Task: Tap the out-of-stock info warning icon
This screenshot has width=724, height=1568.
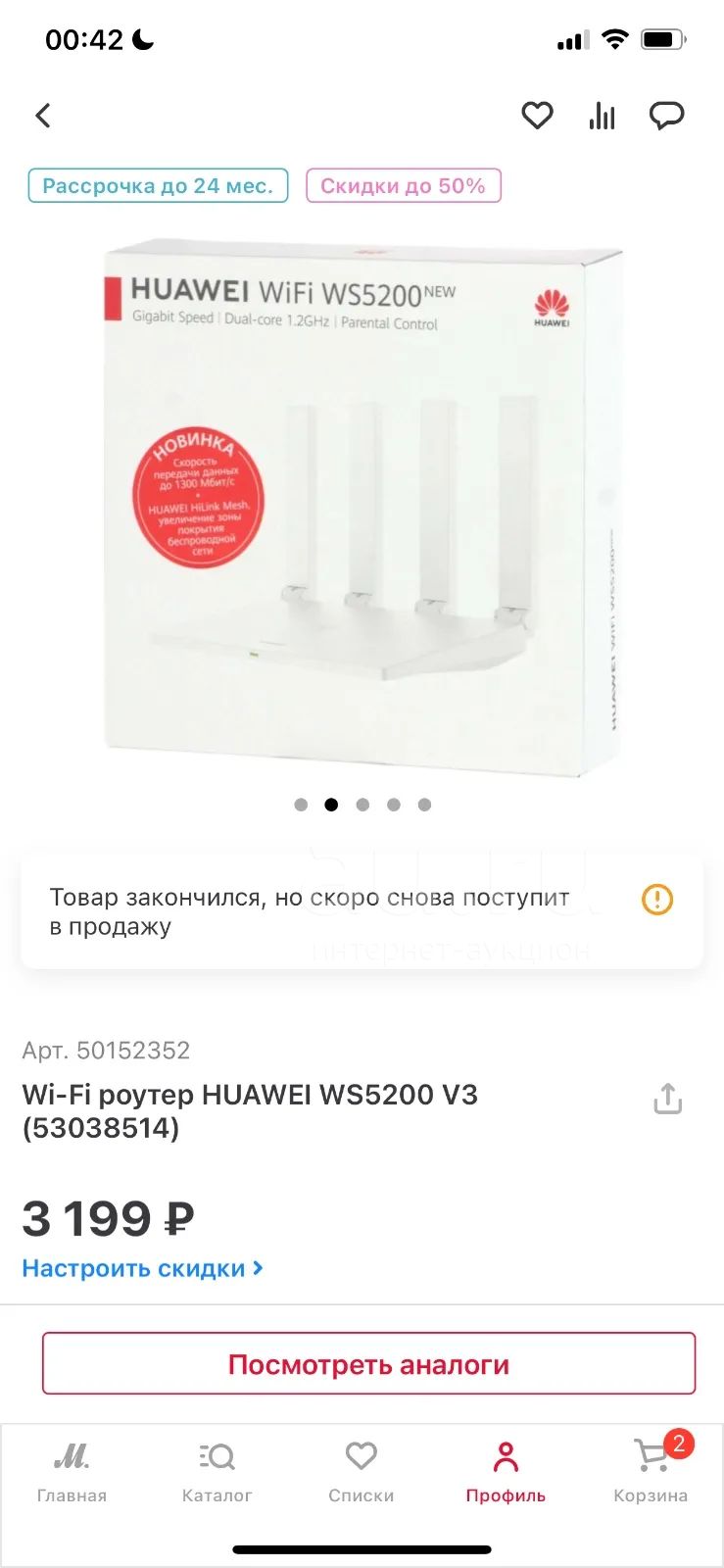Action: tap(657, 900)
